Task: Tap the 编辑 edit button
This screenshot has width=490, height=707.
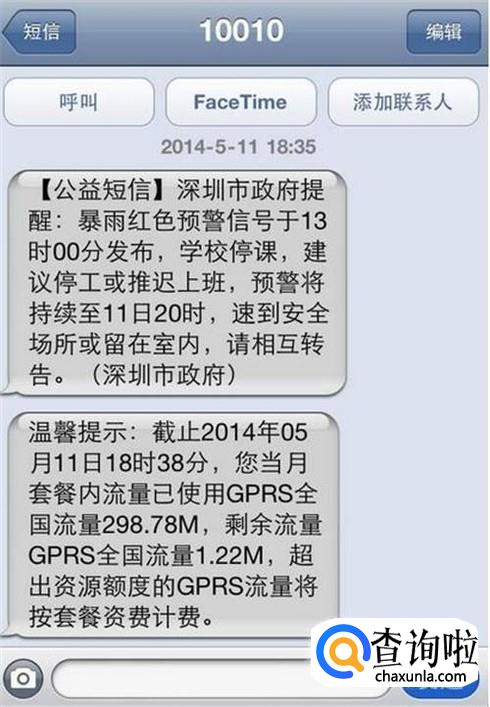Action: (x=443, y=32)
